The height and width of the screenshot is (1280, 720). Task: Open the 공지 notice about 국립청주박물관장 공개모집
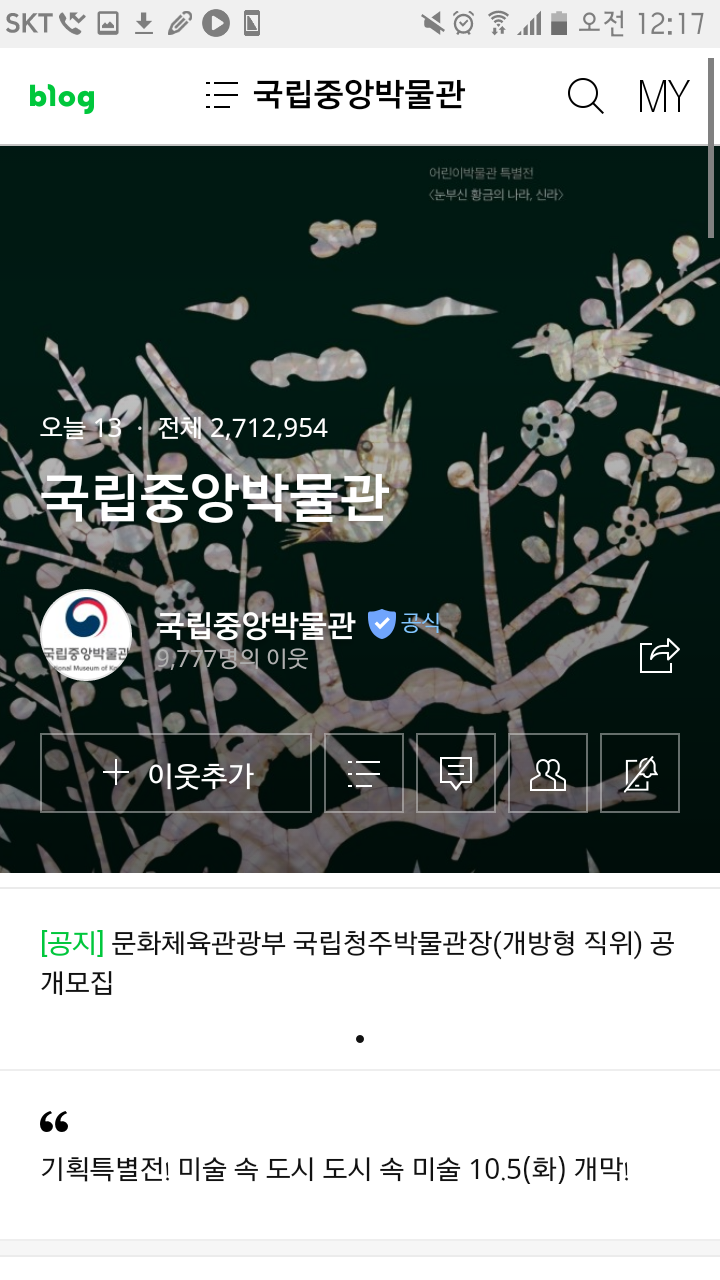pyautogui.click(x=358, y=962)
